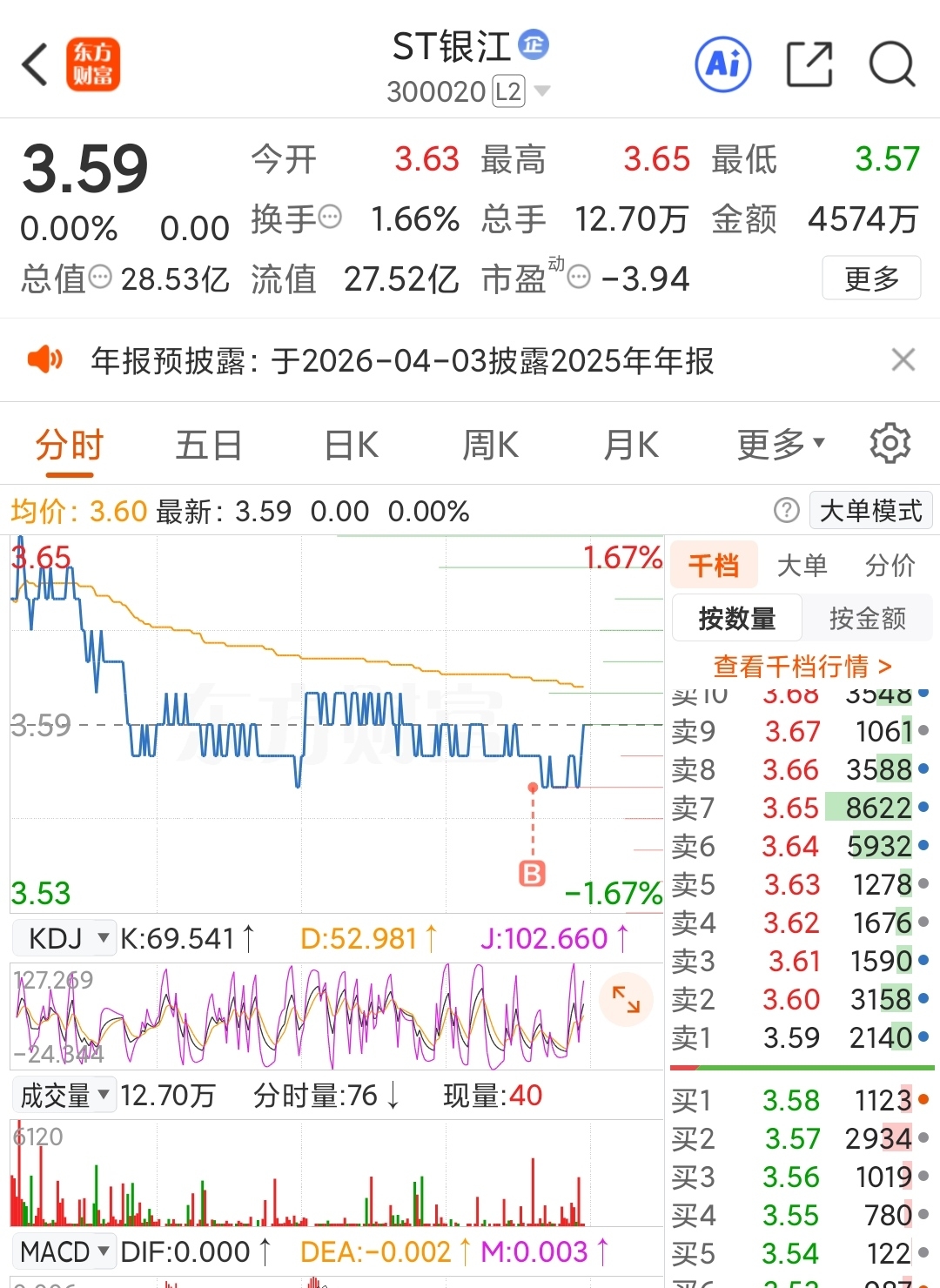Switch to the 日K chart tab
940x1288 pixels.
351,445
